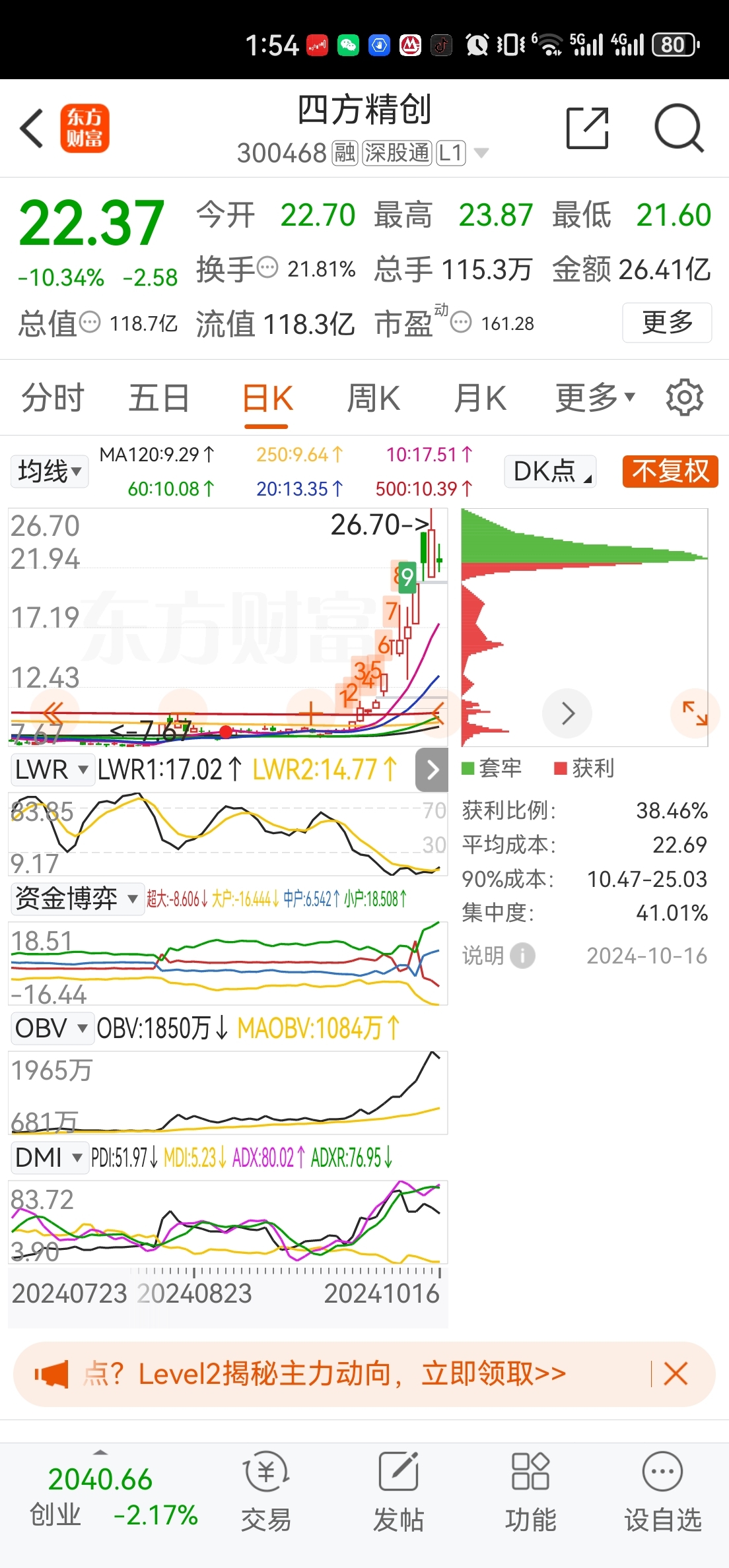
Task: Tap the 更多 button in quote details
Action: (667, 323)
